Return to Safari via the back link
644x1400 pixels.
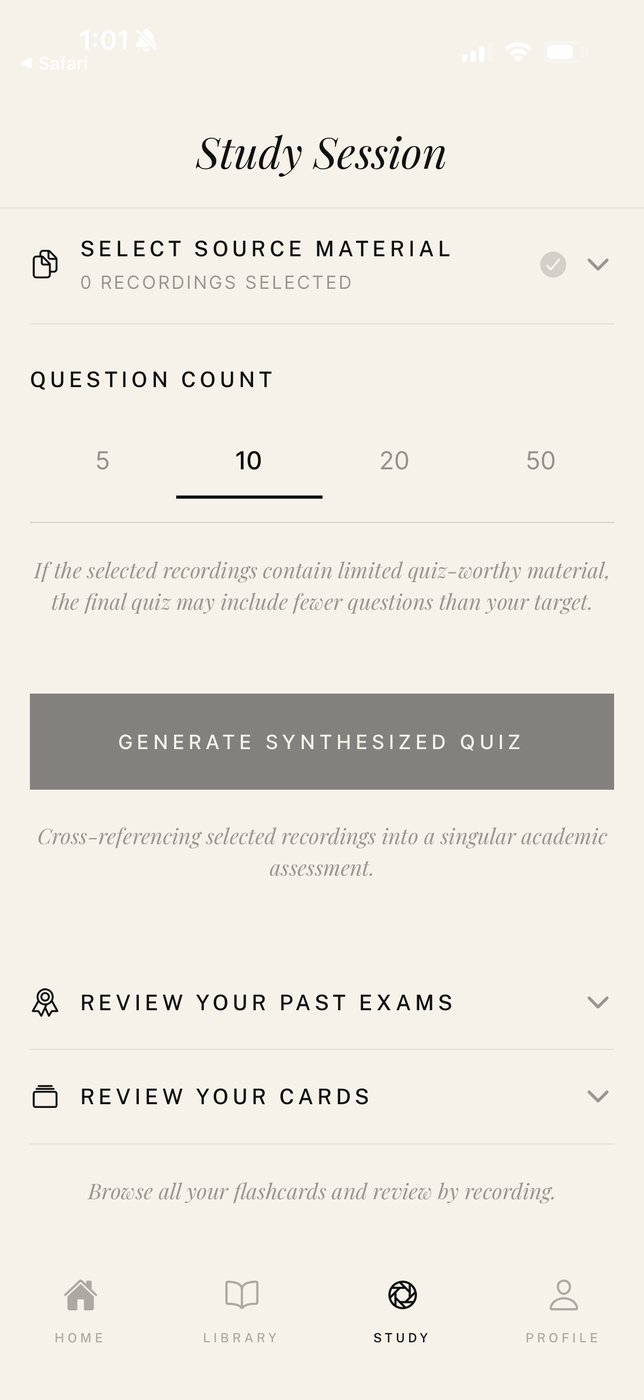pos(54,63)
